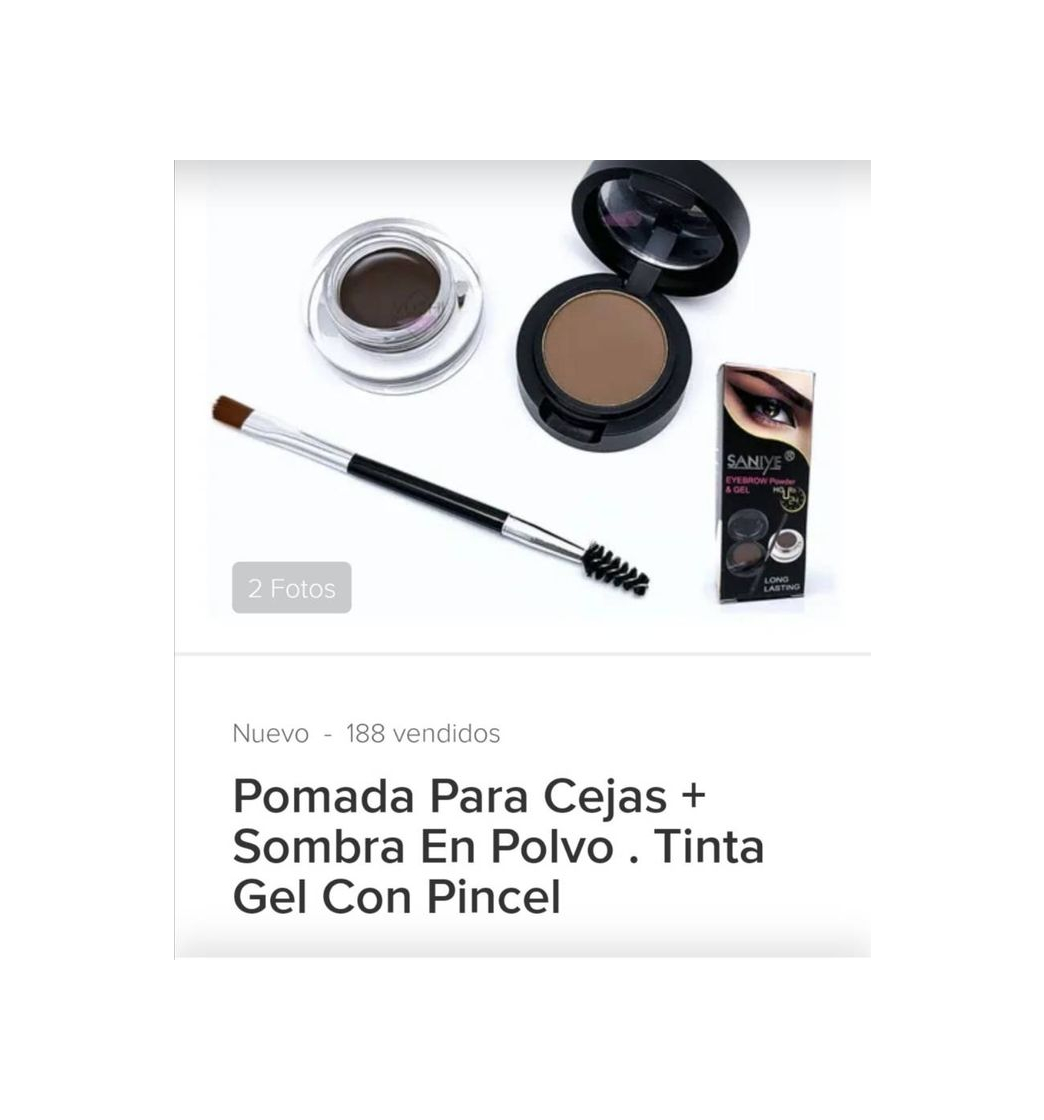Image resolution: width=1044 pixels, height=1120 pixels.
Task: Click the "Nuevo" condition label
Action: coord(268,733)
